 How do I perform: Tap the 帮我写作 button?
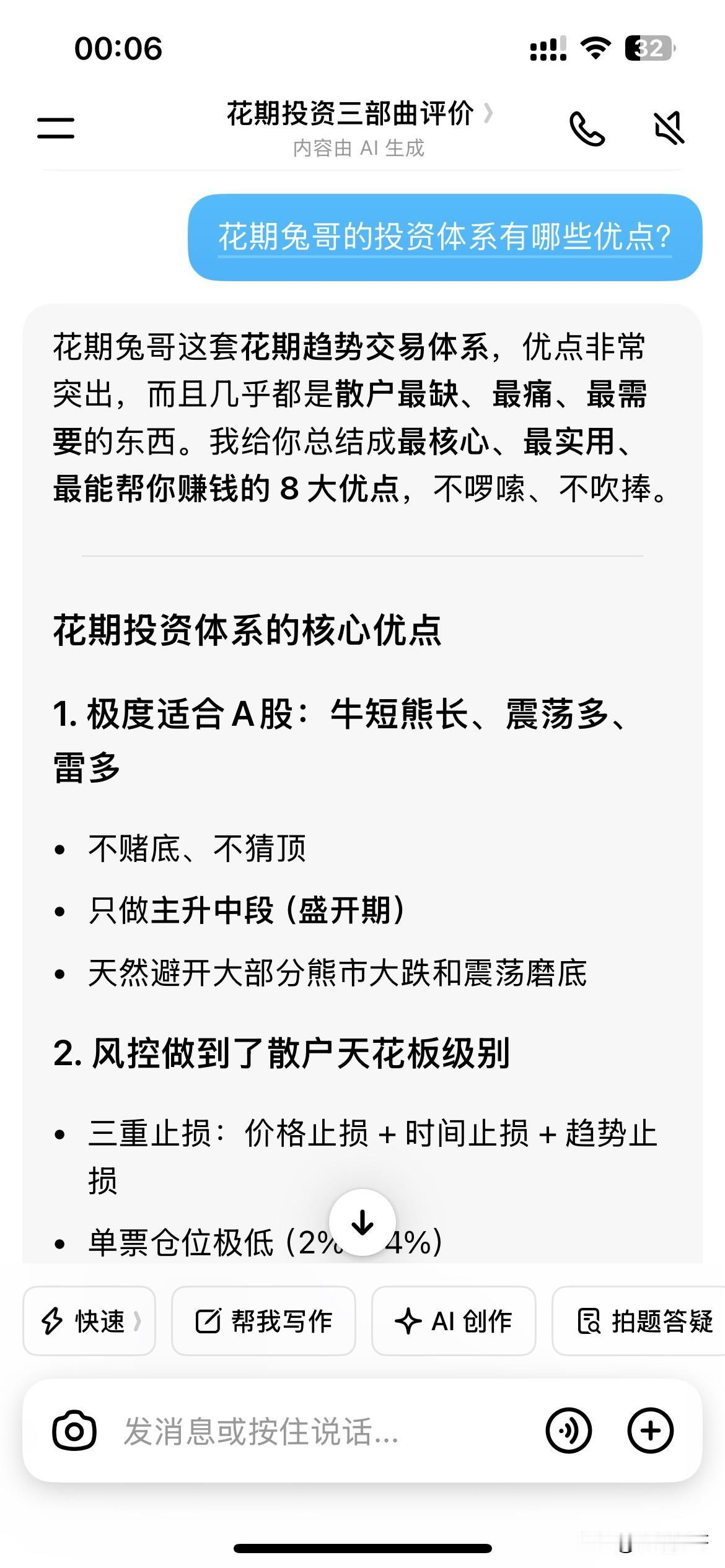263,1320
